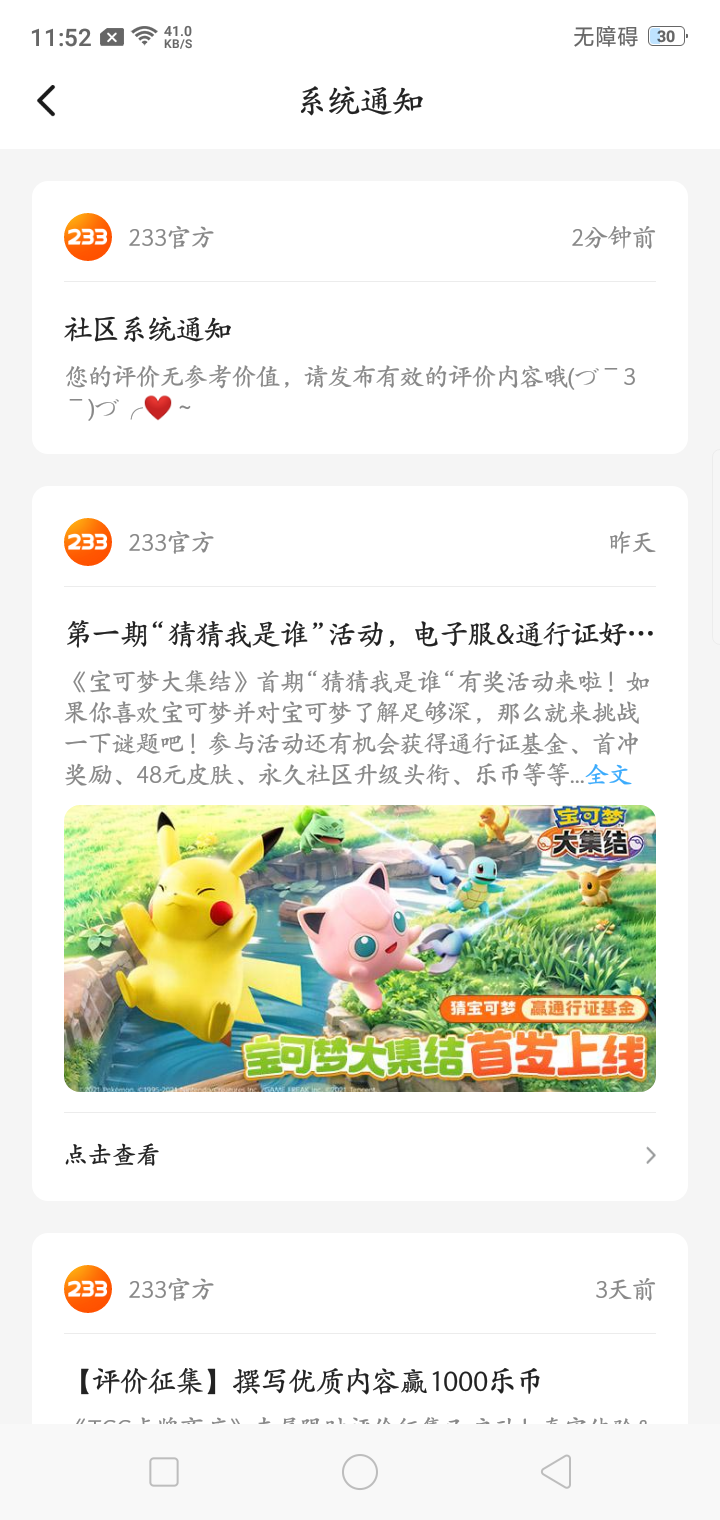The width and height of the screenshot is (720, 1520).
Task: Tap 点击查看 to view activity details
Action: (359, 1156)
